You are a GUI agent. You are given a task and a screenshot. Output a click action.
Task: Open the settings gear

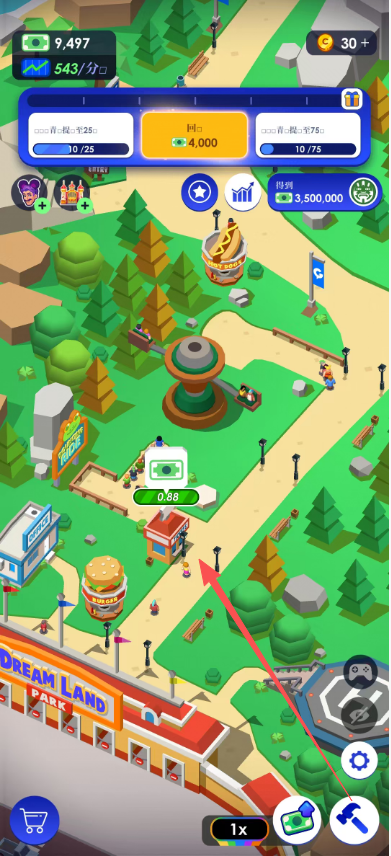pyautogui.click(x=359, y=760)
